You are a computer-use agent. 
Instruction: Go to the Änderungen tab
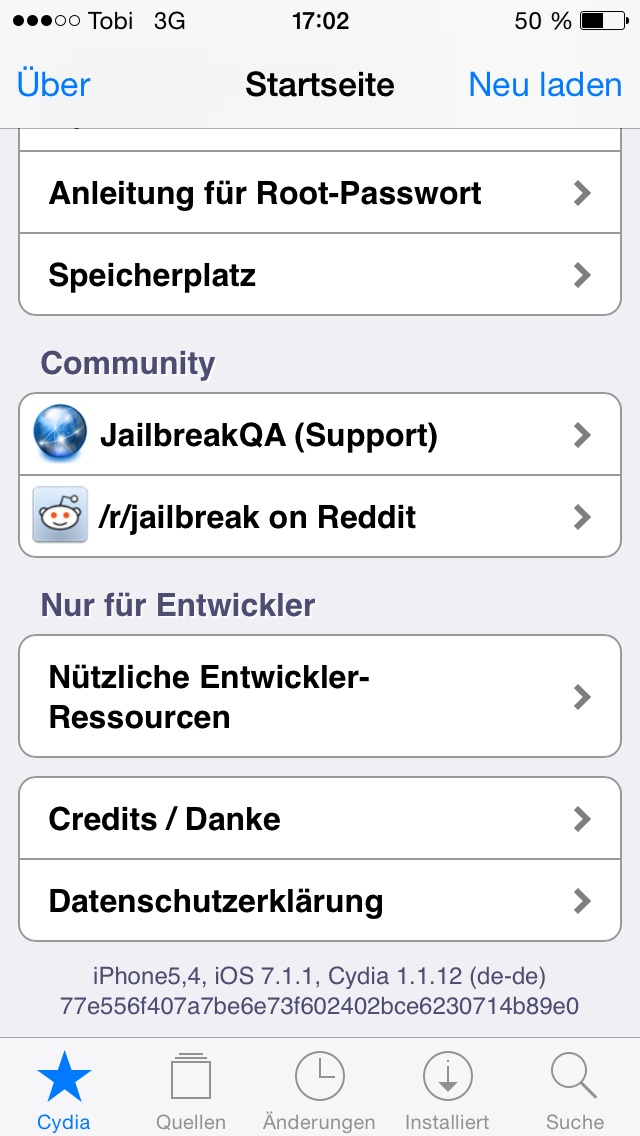pyautogui.click(x=319, y=1090)
